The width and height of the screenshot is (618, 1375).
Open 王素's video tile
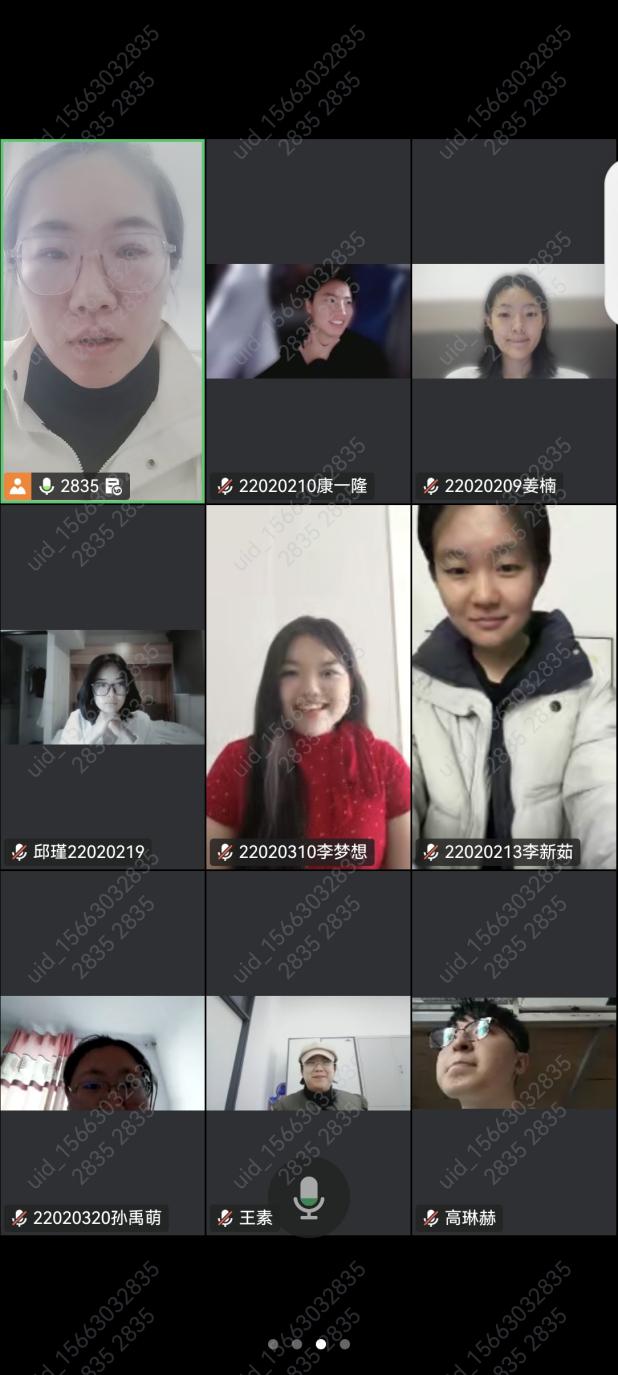[x=308, y=1053]
